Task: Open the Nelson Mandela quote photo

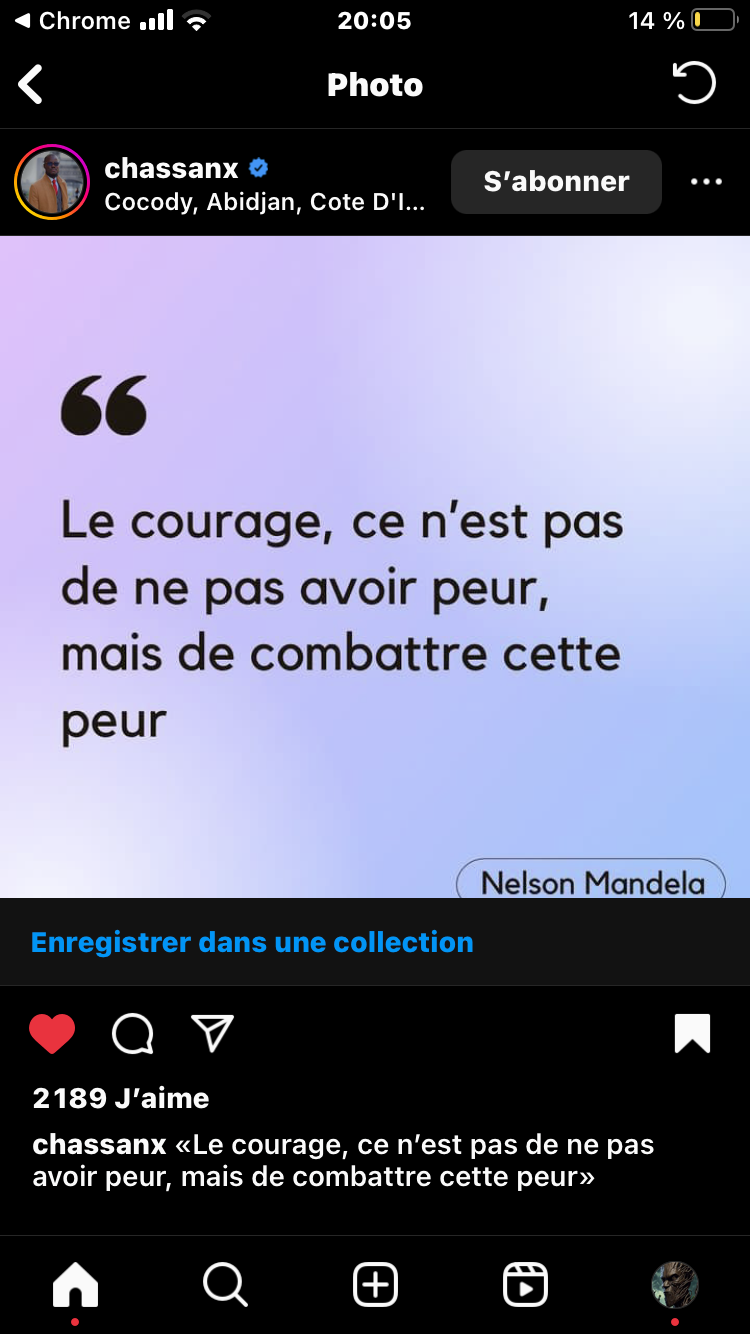Action: 375,567
